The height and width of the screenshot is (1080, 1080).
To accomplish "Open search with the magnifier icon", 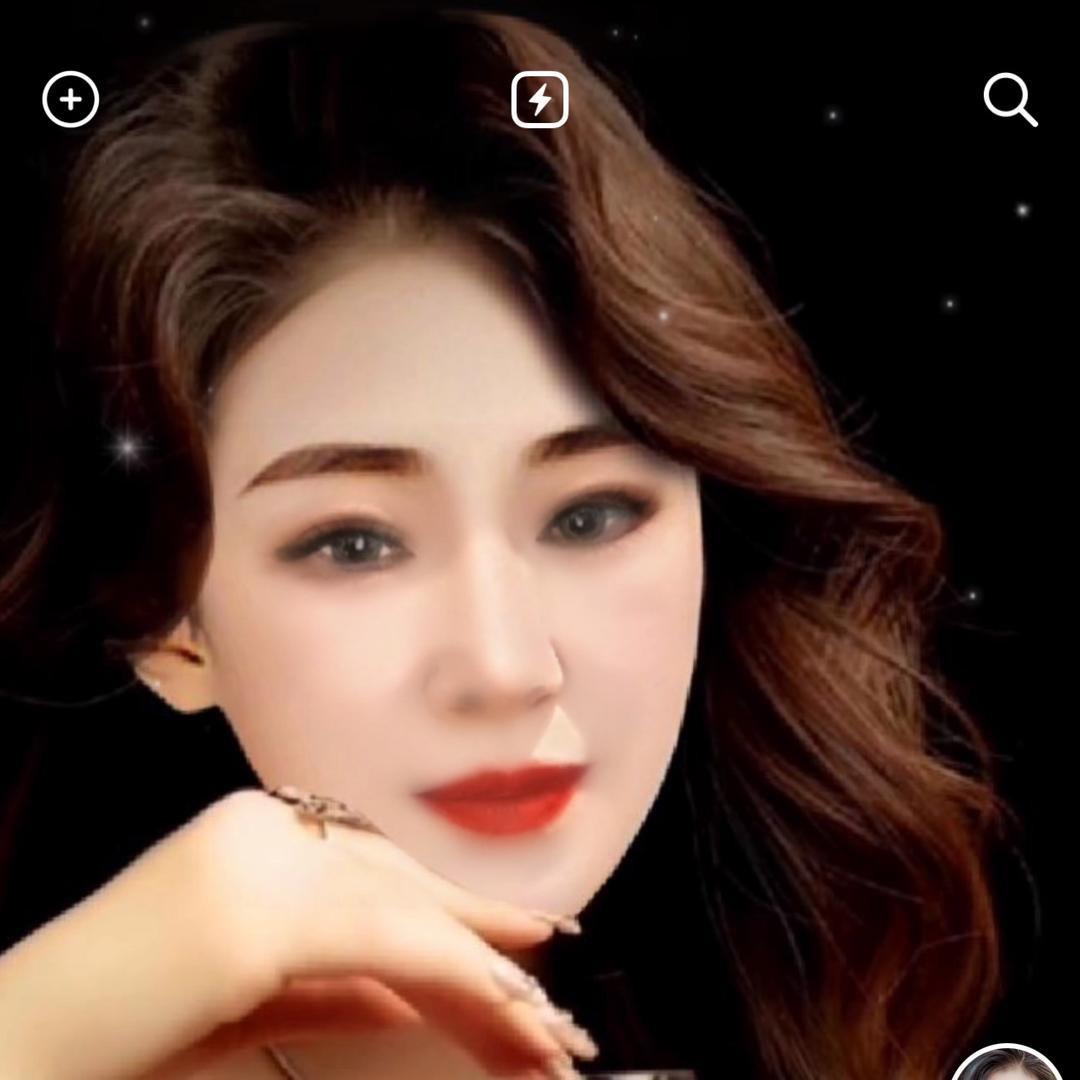I will pyautogui.click(x=1009, y=101).
